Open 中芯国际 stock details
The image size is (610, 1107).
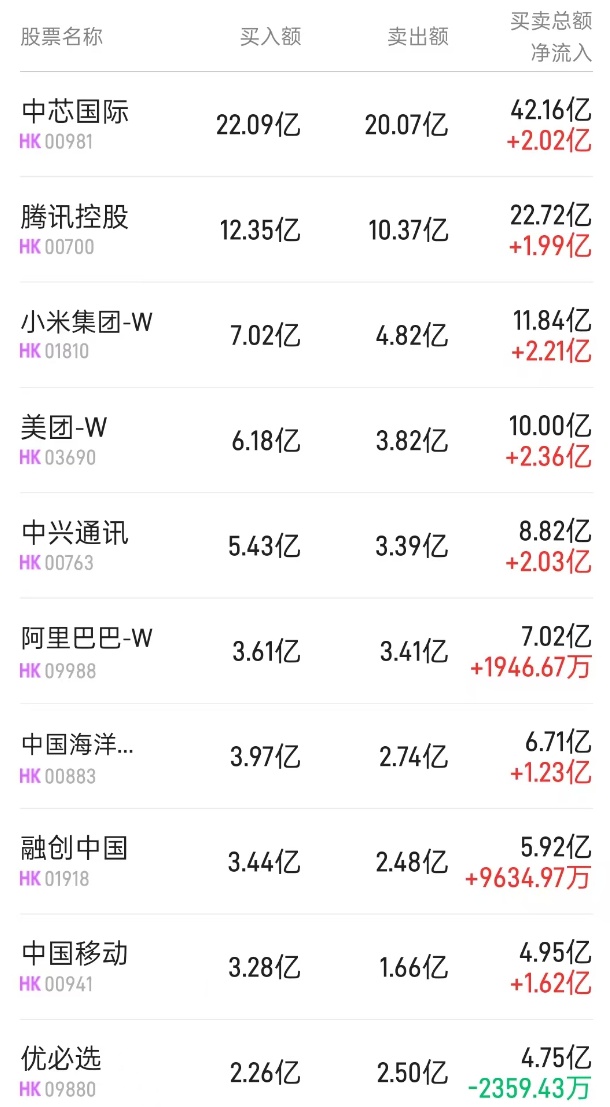pos(75,112)
